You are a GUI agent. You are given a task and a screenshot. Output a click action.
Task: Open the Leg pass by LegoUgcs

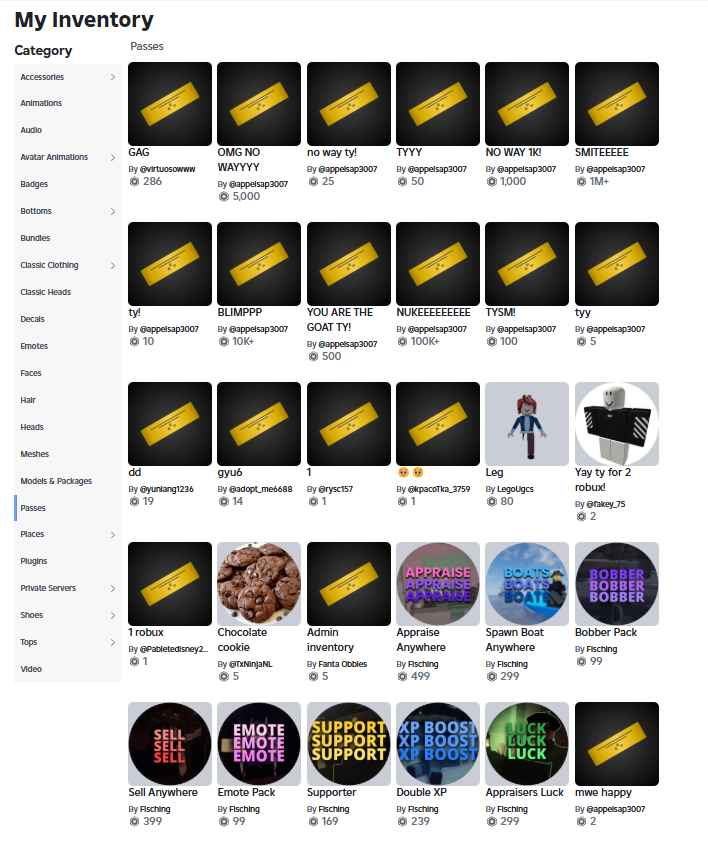pos(527,423)
